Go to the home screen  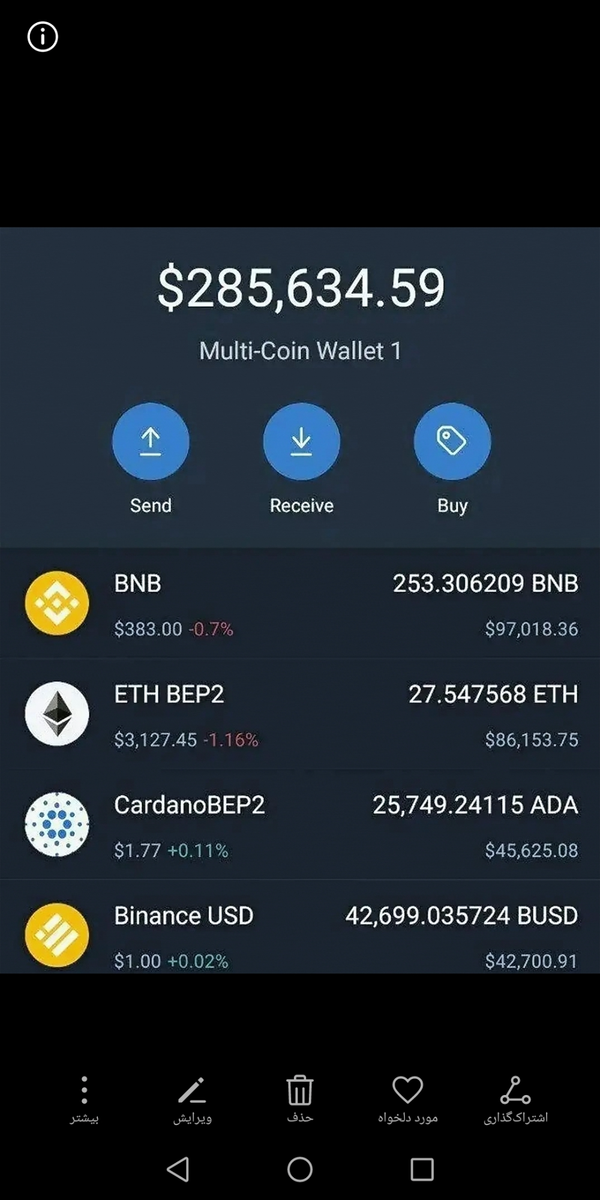[300, 1169]
